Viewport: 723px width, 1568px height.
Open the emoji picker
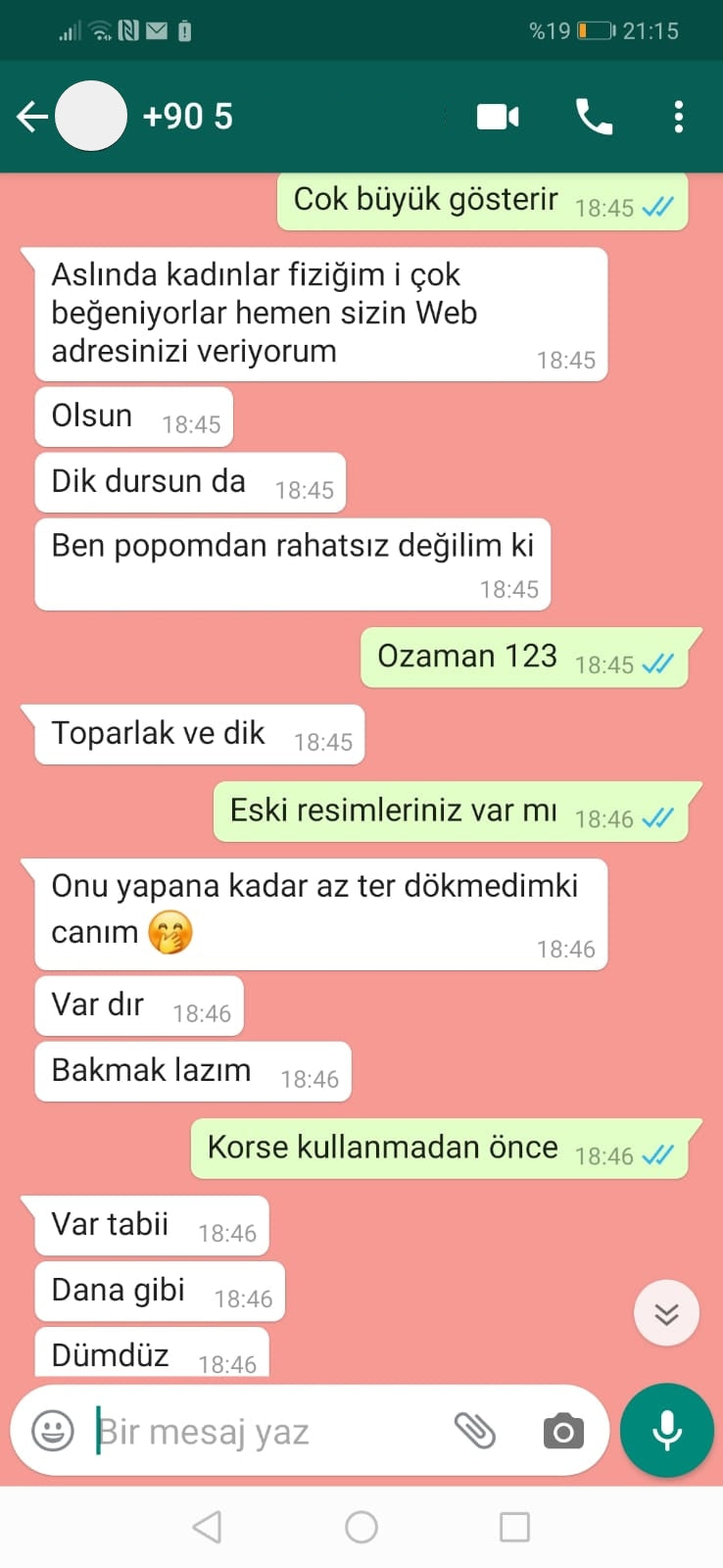coord(53,1431)
